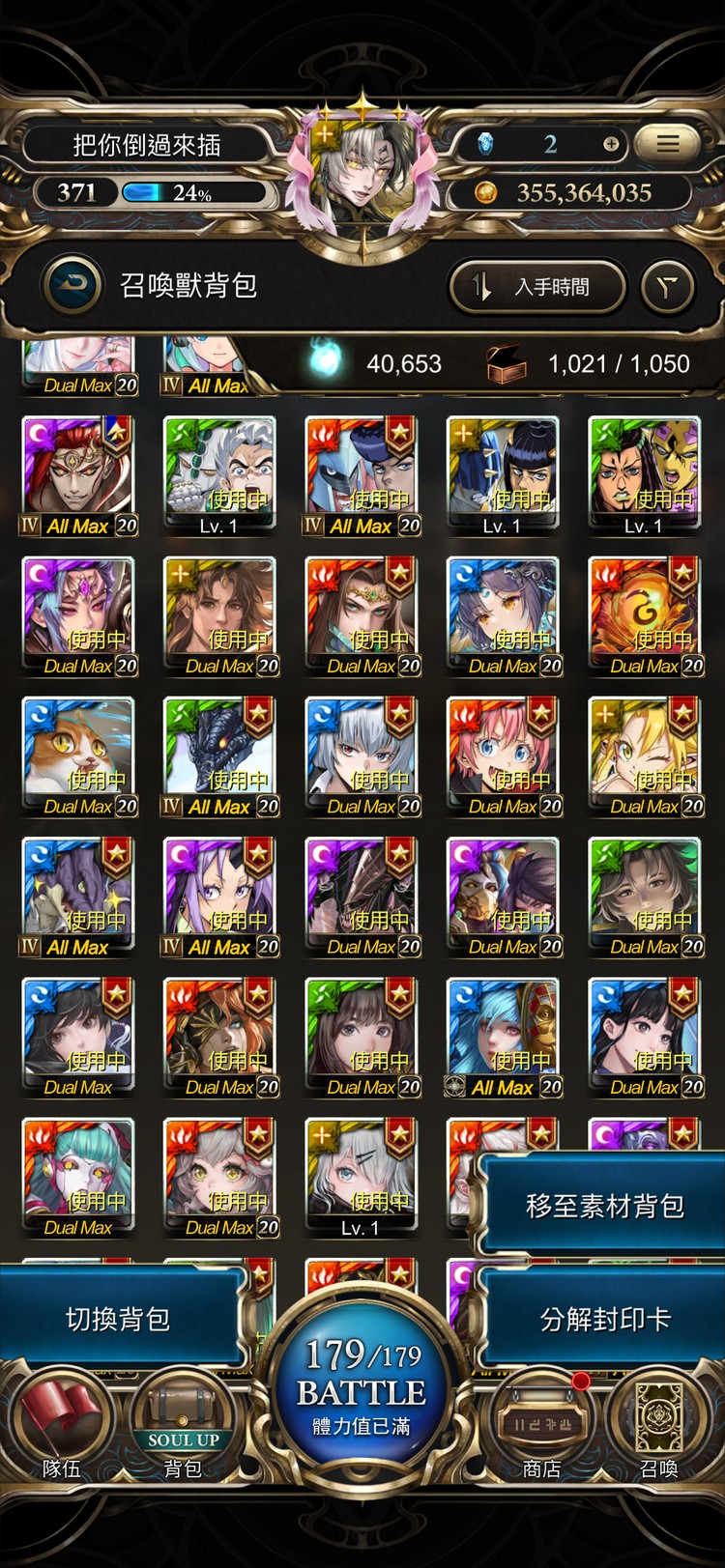Start a battle with the BATTLE button
This screenshot has width=725, height=1568.
pyautogui.click(x=362, y=1391)
